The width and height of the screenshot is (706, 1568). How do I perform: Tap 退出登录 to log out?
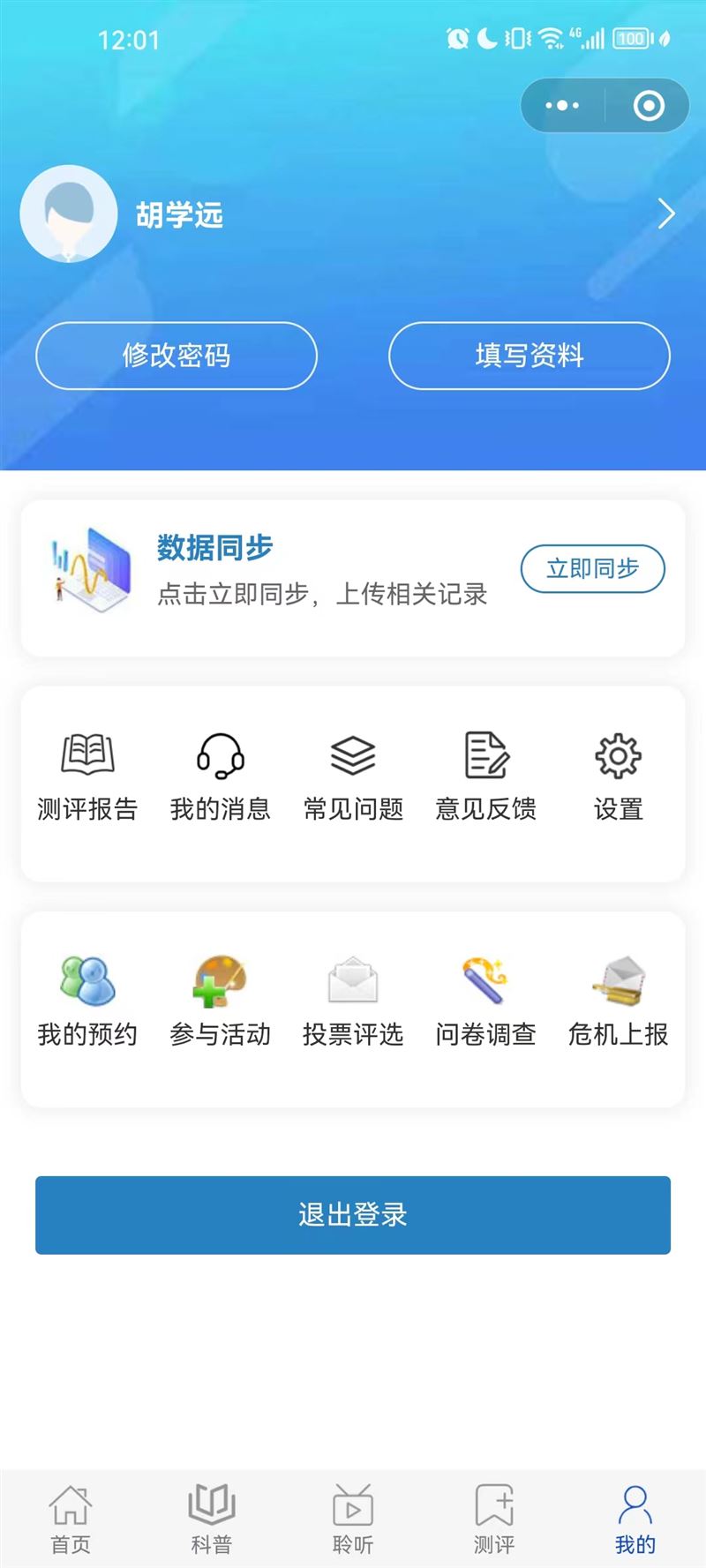point(353,1215)
